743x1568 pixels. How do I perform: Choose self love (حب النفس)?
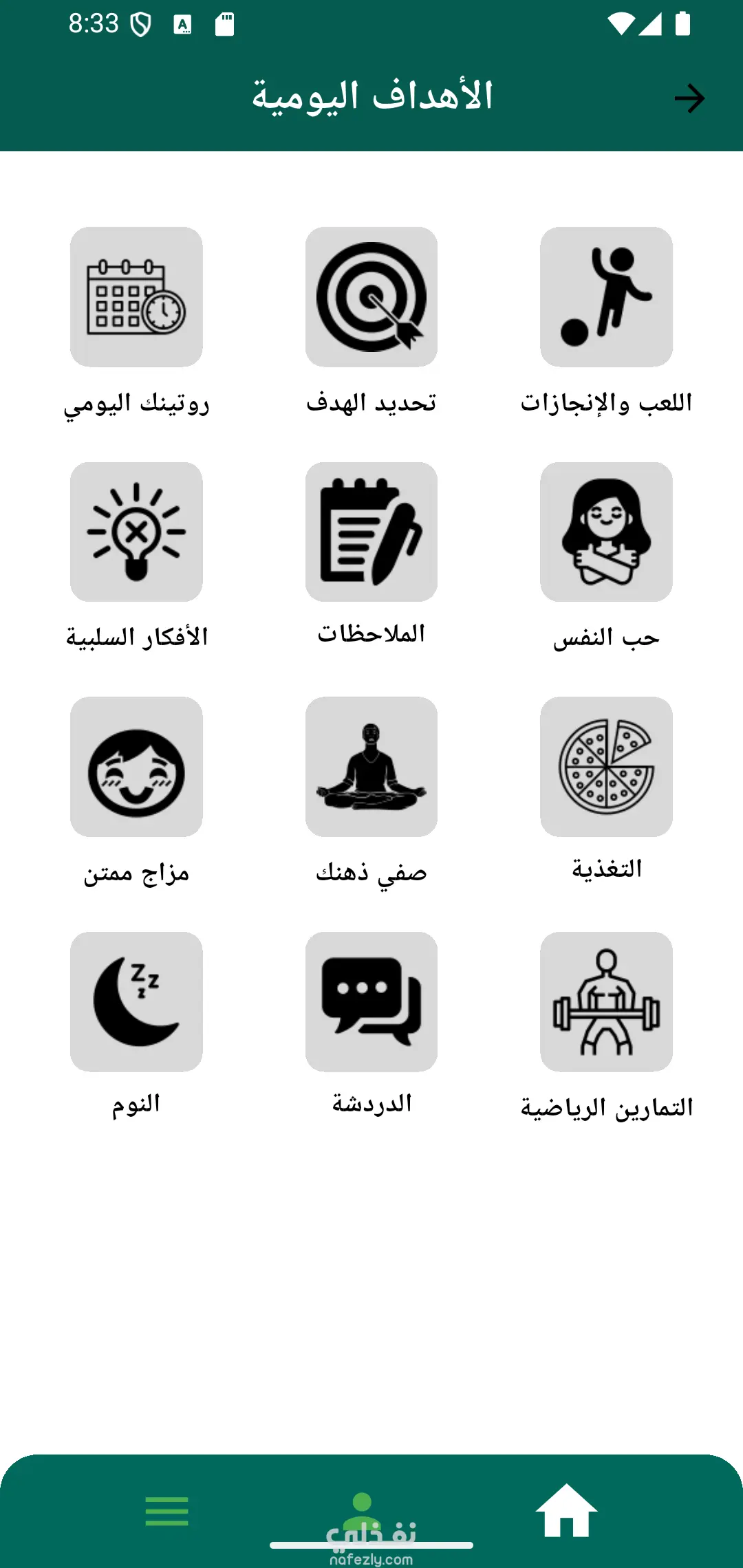point(606,532)
